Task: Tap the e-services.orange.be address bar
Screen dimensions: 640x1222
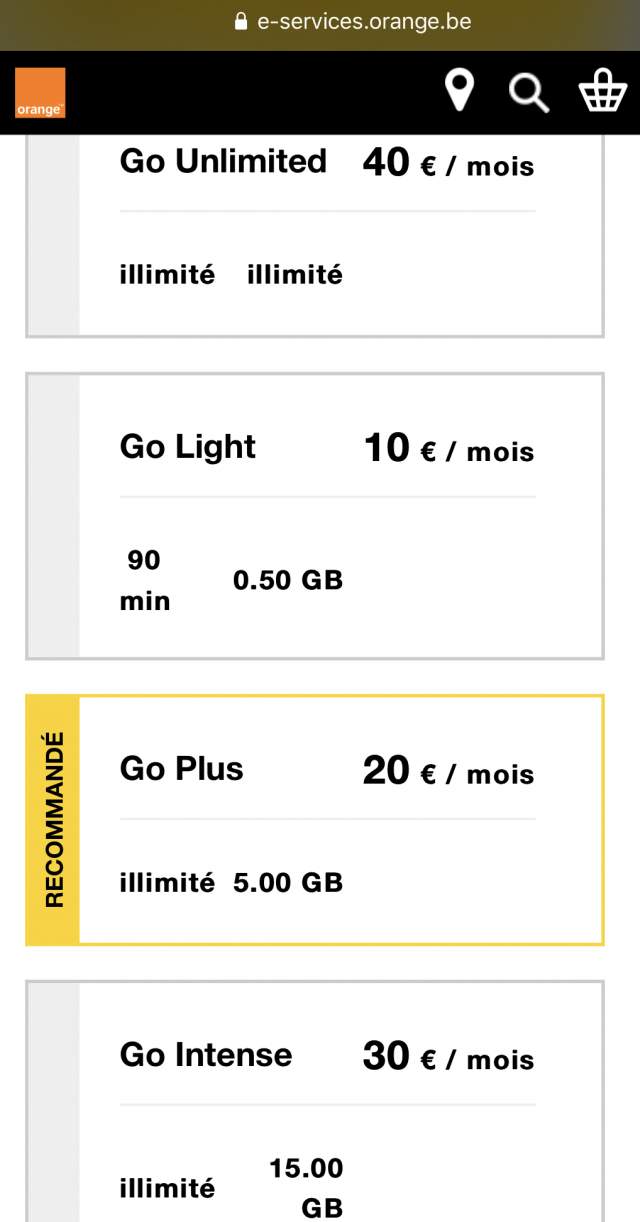Action: [x=352, y=22]
